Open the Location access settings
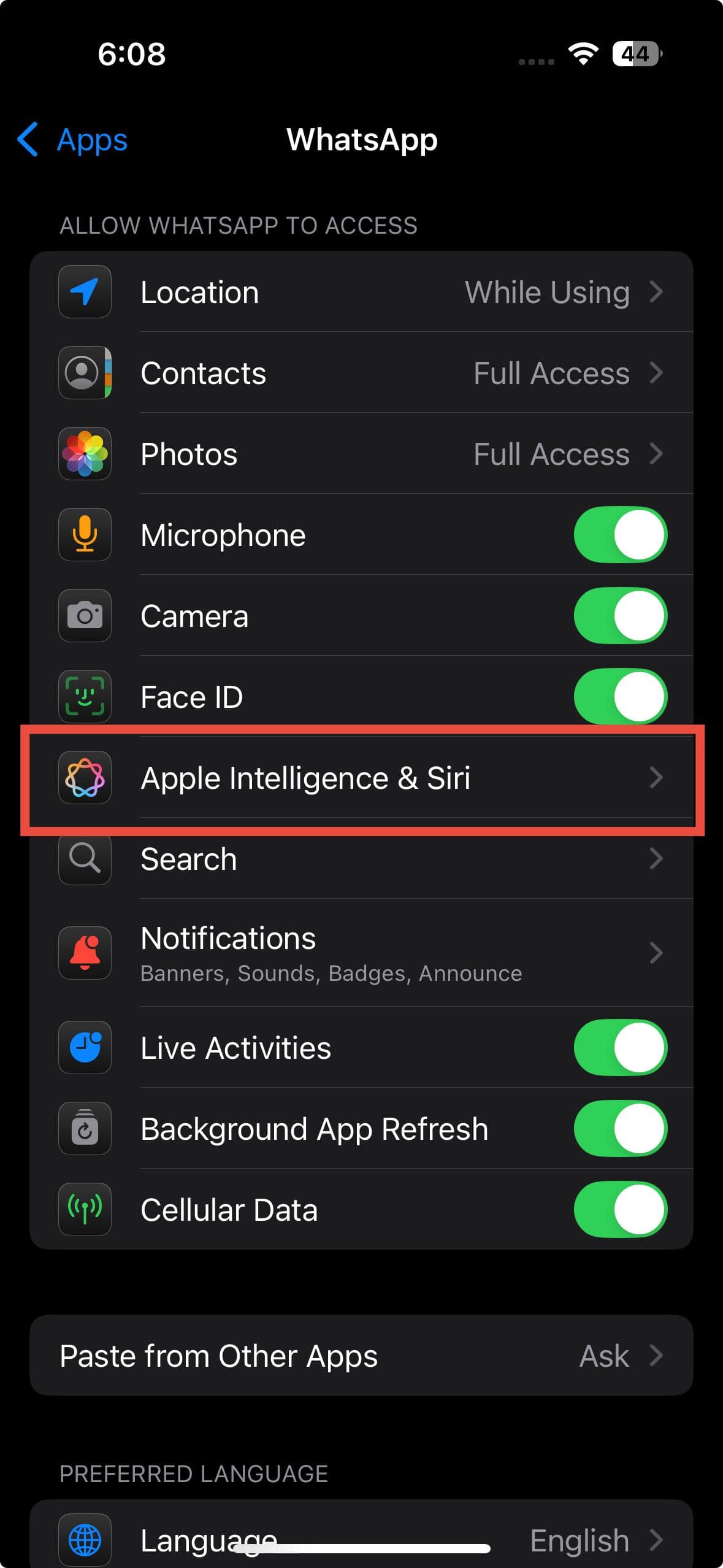This screenshot has height=1568, width=723. pos(361,292)
